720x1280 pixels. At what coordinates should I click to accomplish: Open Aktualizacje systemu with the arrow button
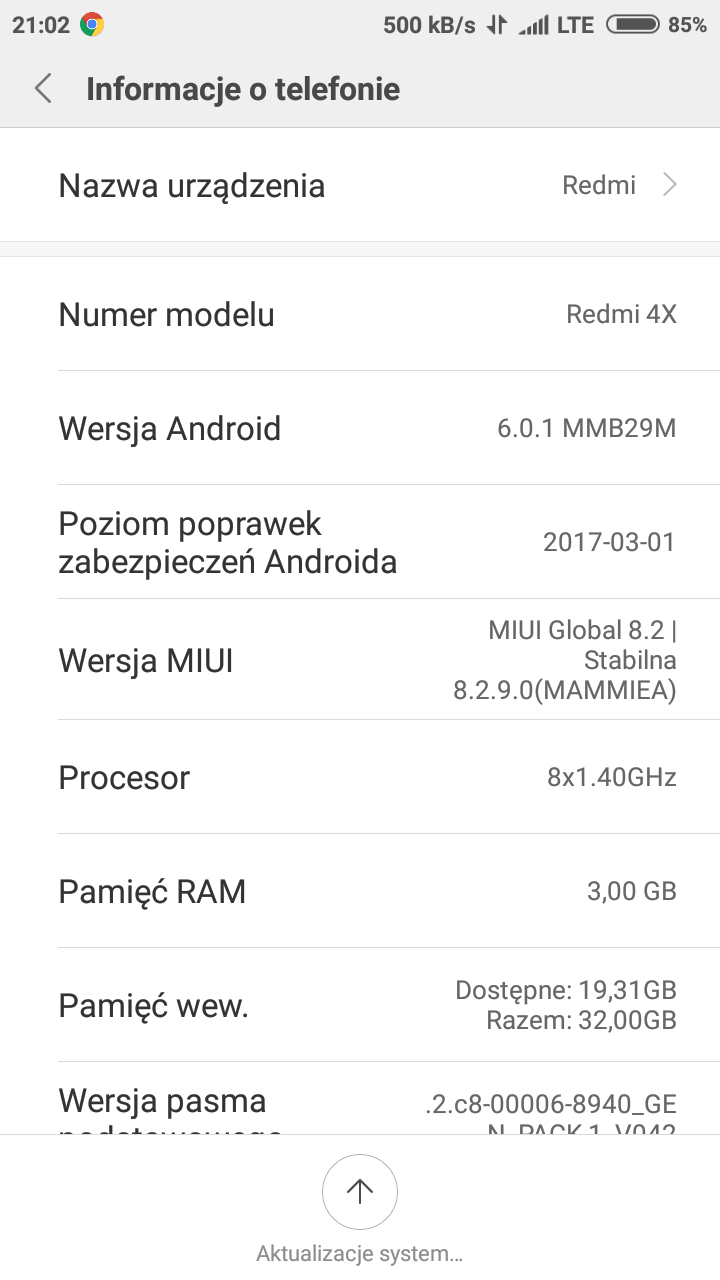tap(360, 1191)
